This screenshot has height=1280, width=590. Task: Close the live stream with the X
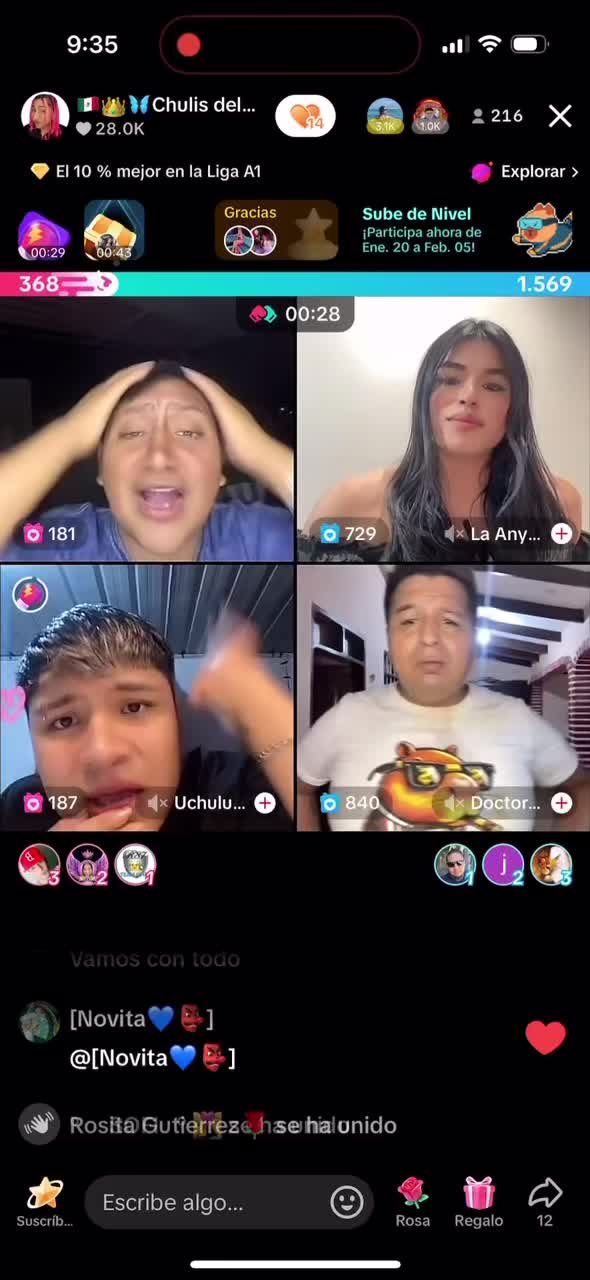click(x=560, y=116)
